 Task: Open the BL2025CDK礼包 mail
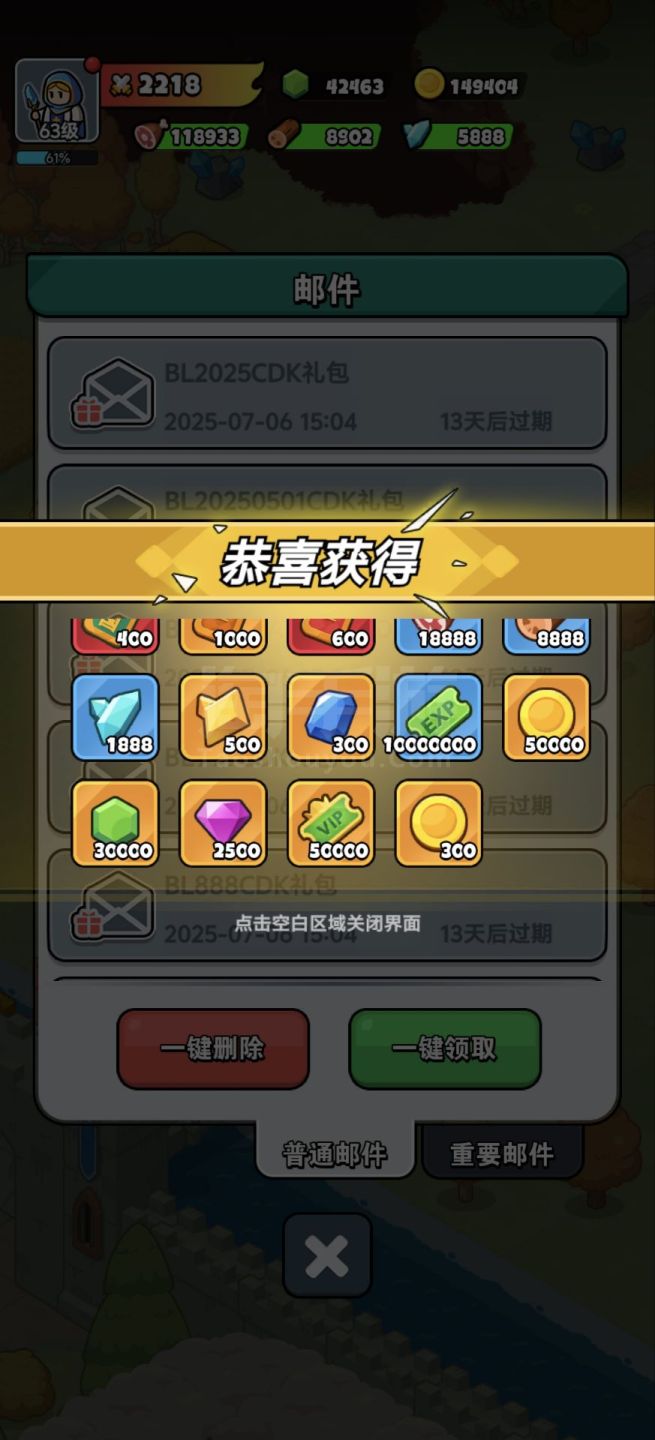click(x=327, y=393)
